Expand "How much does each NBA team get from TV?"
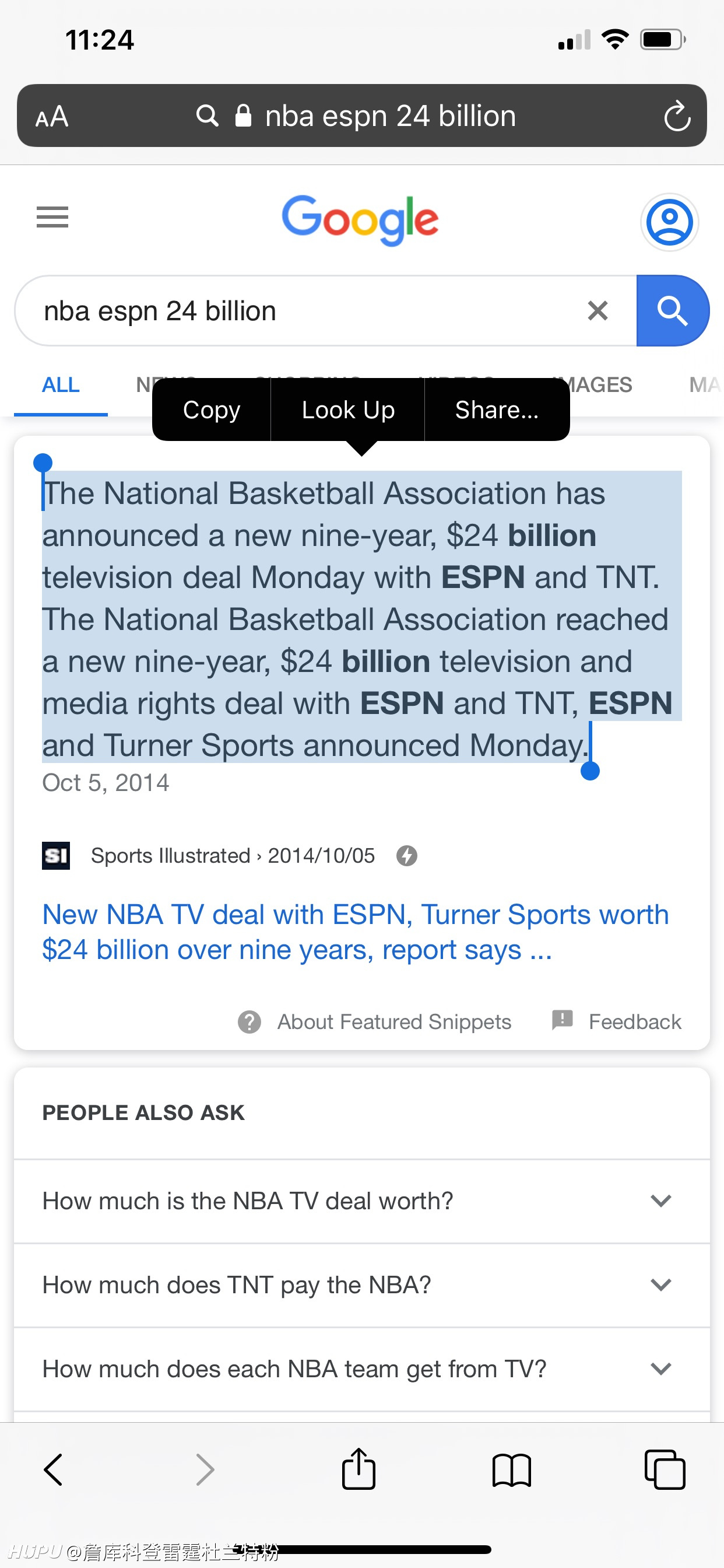Viewport: 724px width, 1568px height. pos(361,1369)
